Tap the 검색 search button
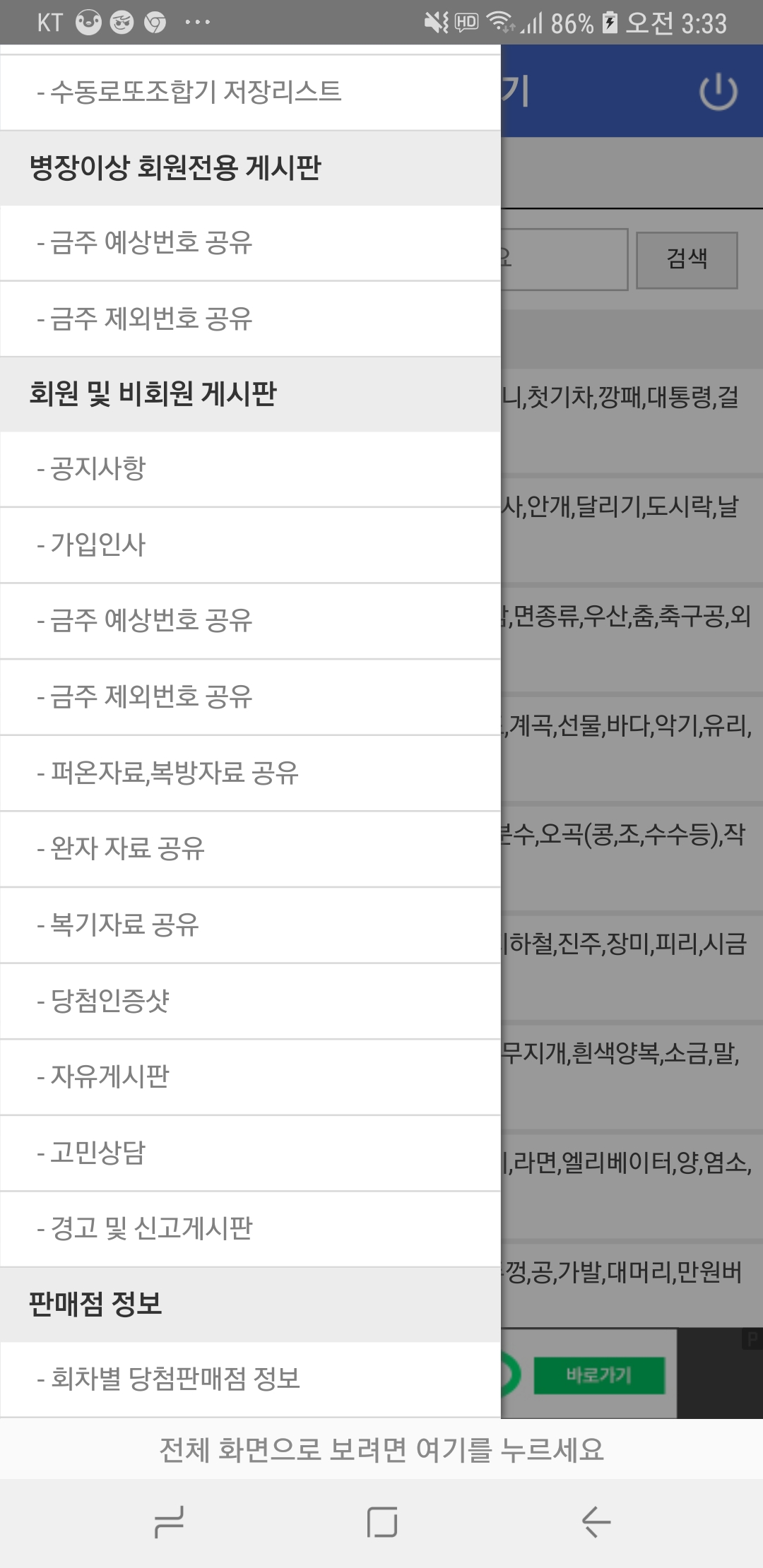The height and width of the screenshot is (1568, 763). [x=687, y=259]
